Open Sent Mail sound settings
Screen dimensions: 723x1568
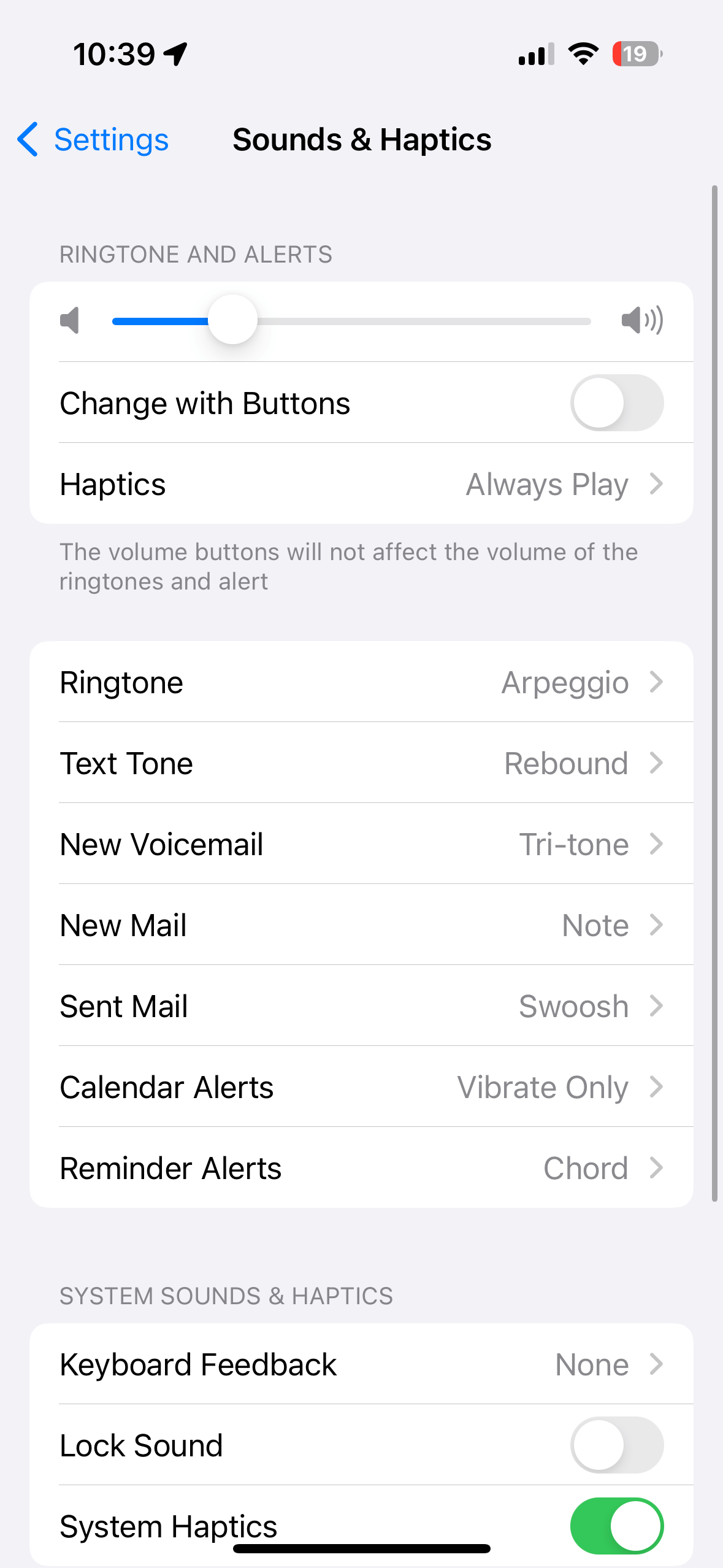pos(361,1006)
